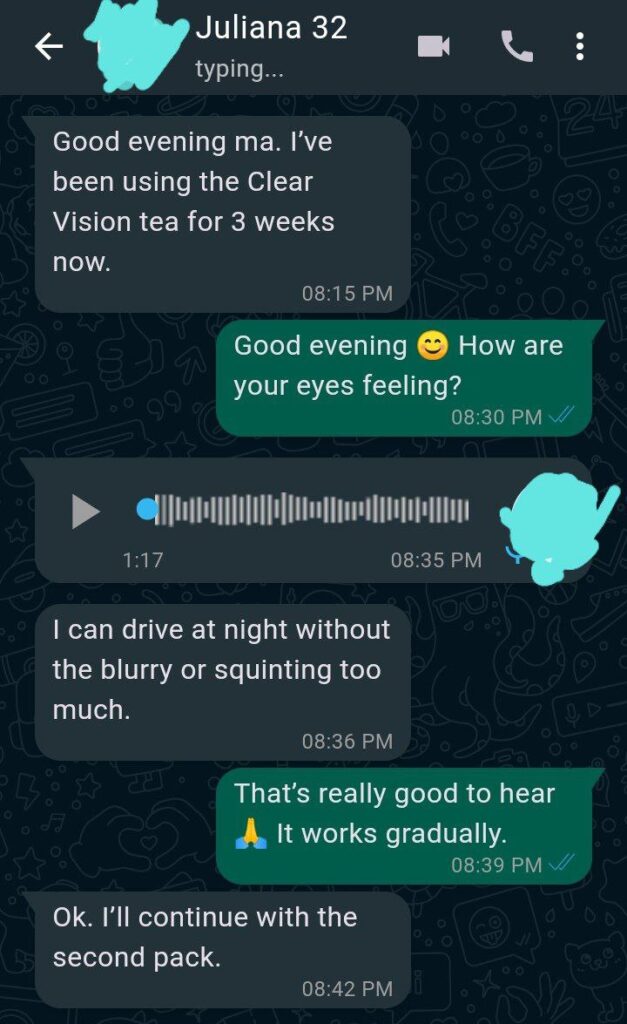Screen dimensions: 627x1024
Task: Go back to the chats list
Action: [x=48, y=47]
